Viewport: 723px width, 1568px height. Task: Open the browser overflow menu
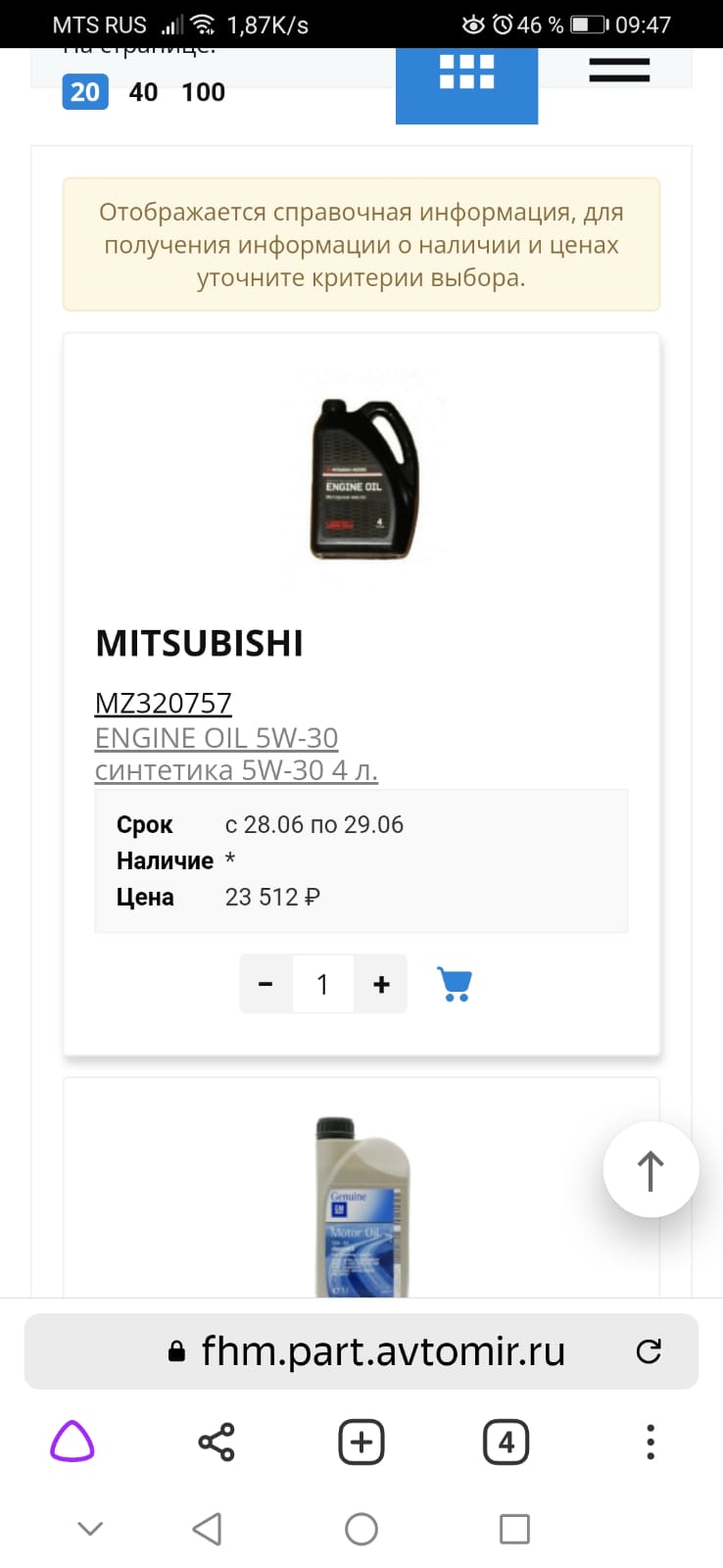click(x=650, y=1442)
